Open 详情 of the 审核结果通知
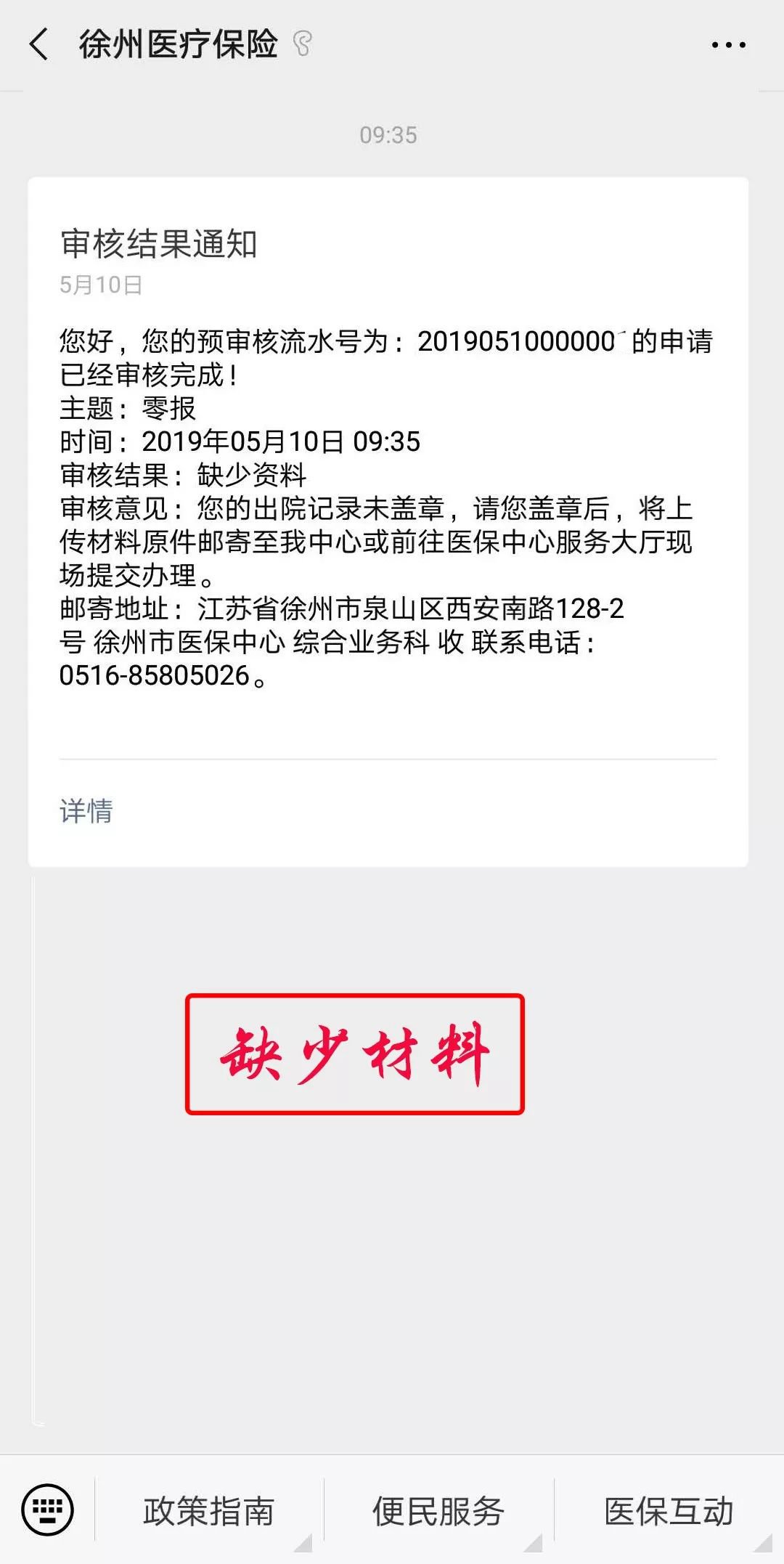 click(x=86, y=811)
